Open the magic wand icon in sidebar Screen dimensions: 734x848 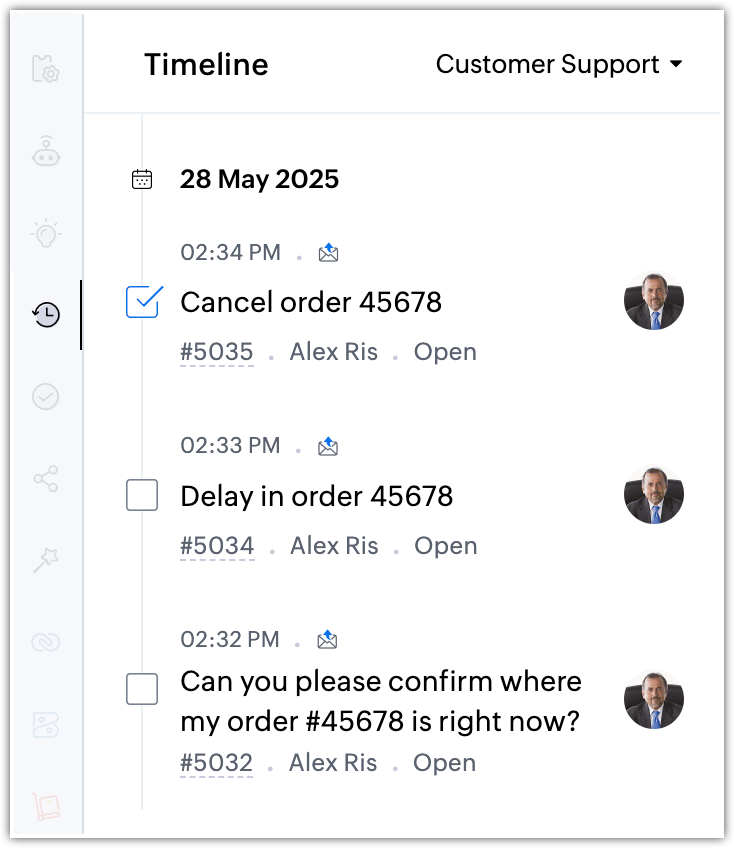(46, 560)
